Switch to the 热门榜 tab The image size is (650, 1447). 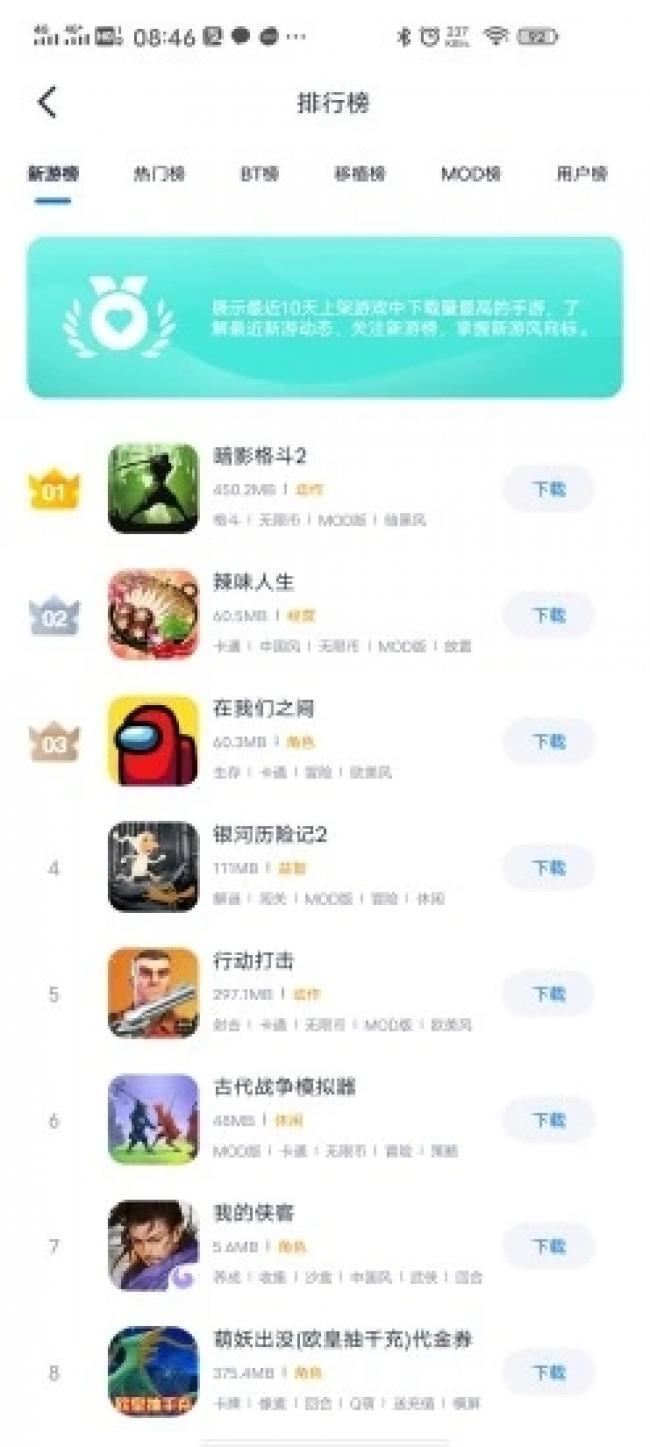pyautogui.click(x=159, y=174)
